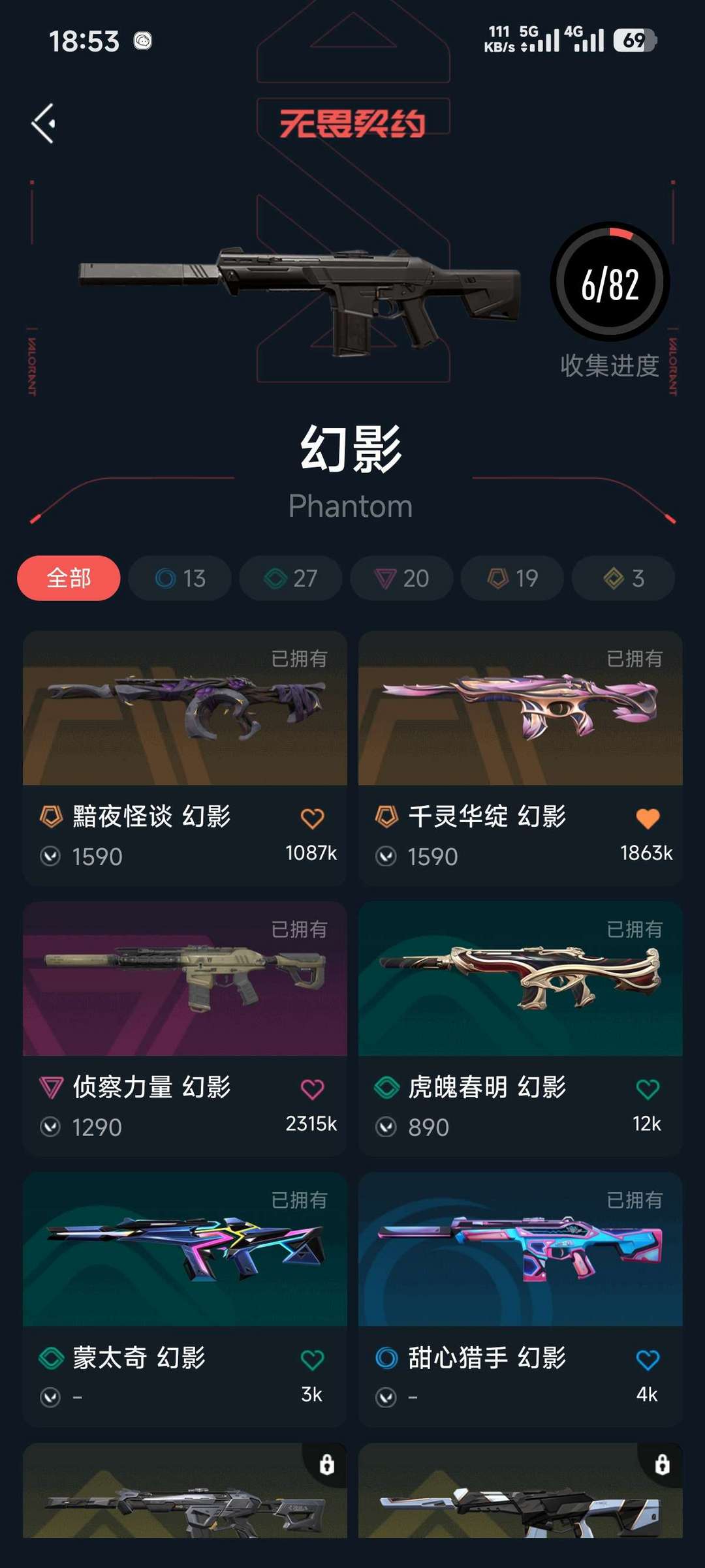Unlike the 千灵华绽 幻影 skin

[648, 818]
